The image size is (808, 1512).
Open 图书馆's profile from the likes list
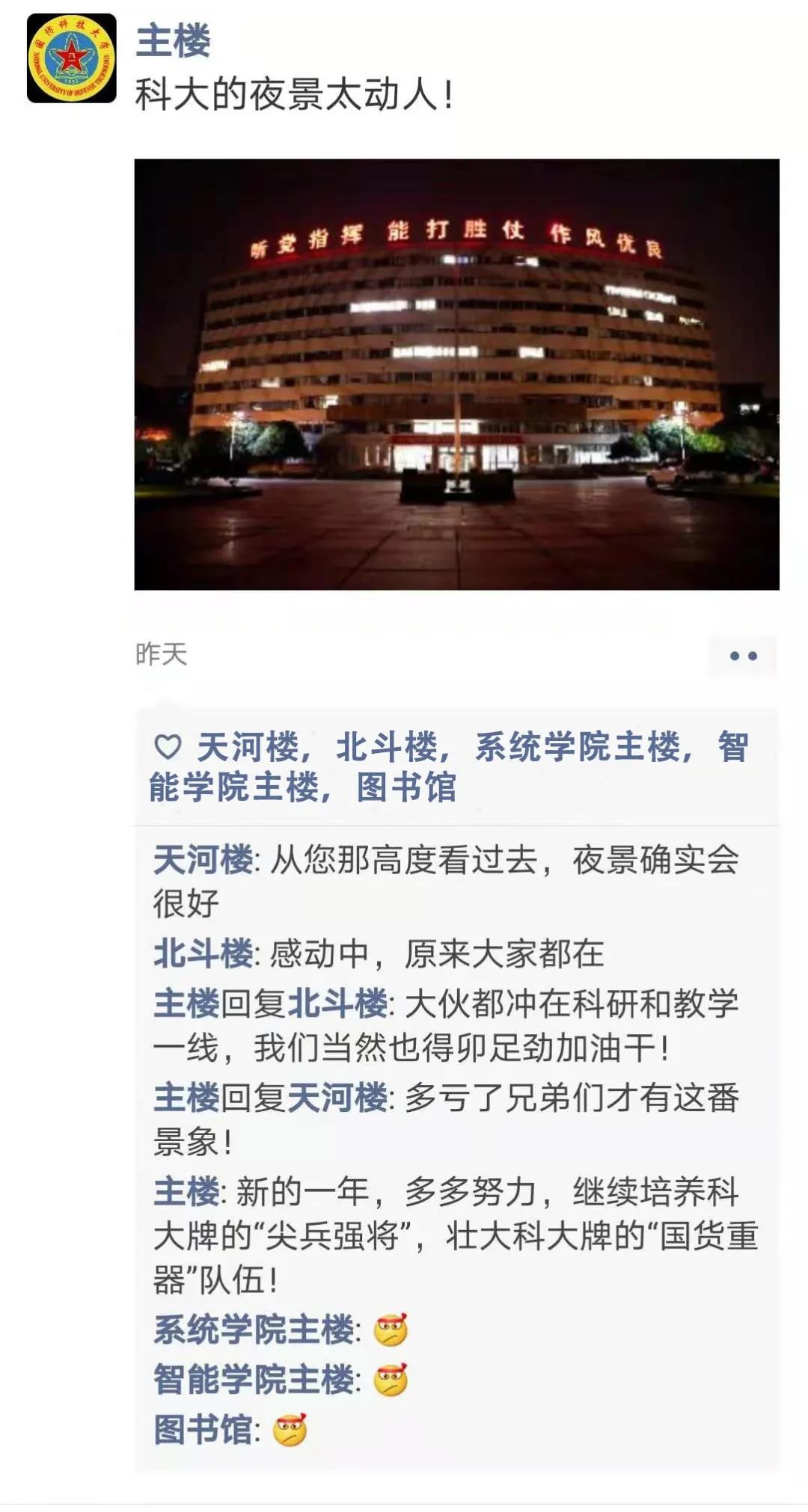coord(406,787)
